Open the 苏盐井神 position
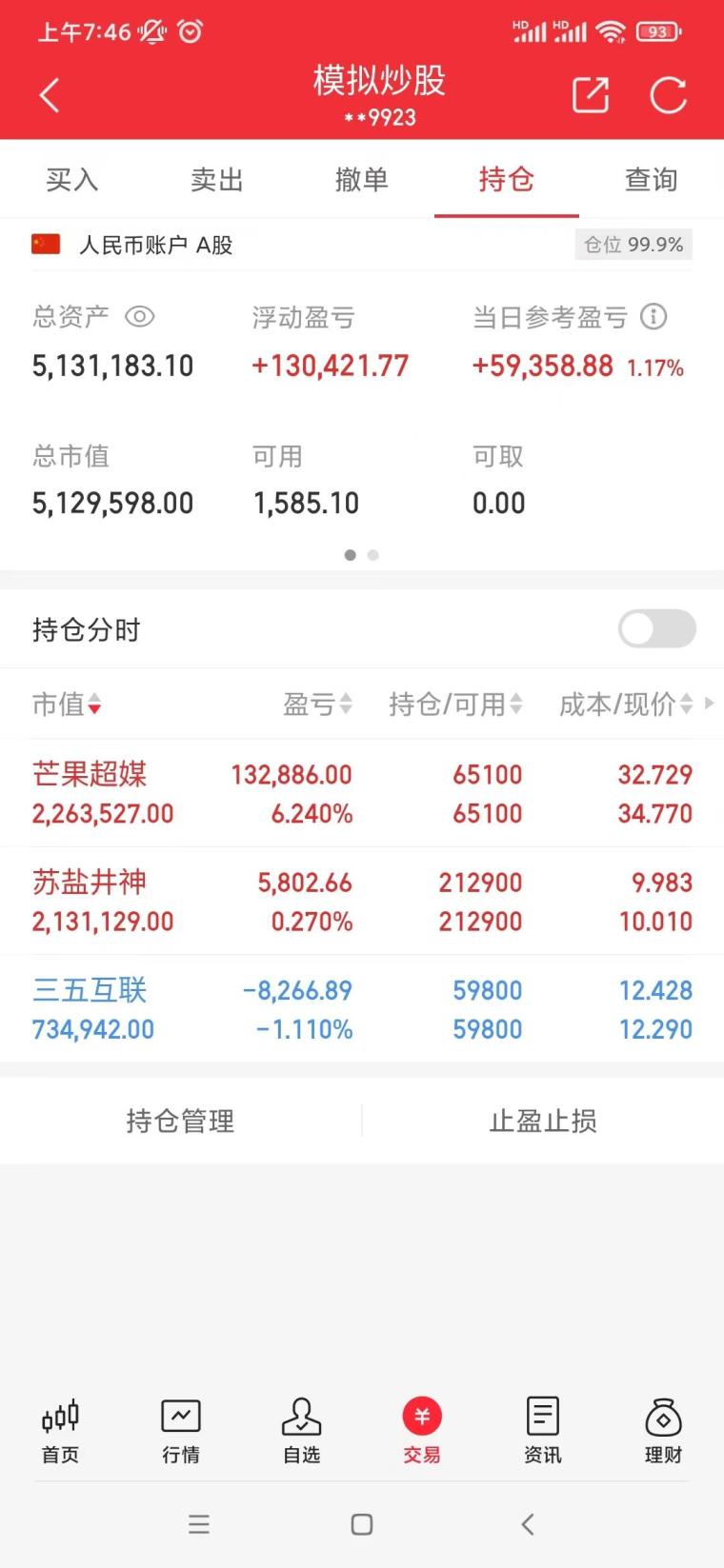The height and width of the screenshot is (1568, 724). (362, 901)
